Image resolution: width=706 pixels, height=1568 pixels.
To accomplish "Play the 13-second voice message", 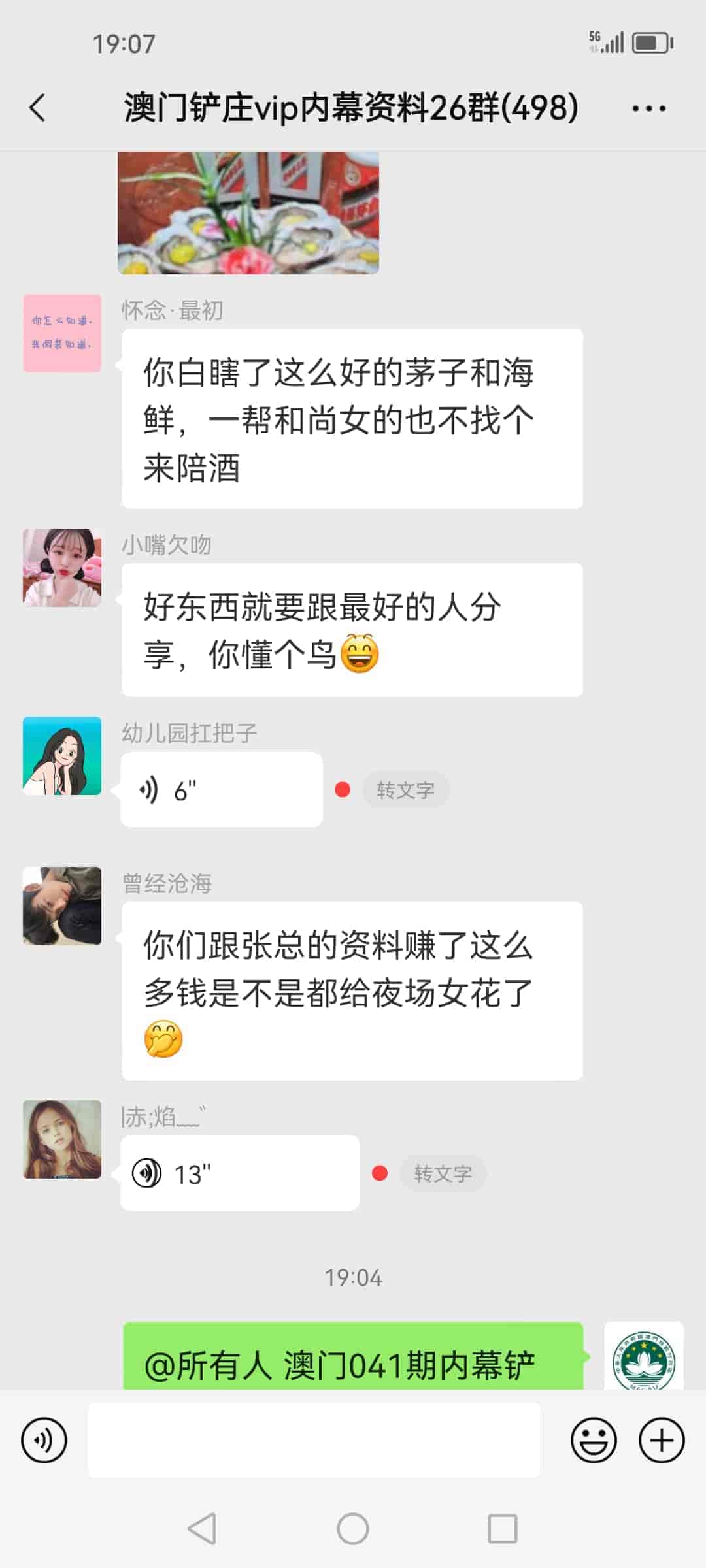I will tap(239, 1171).
